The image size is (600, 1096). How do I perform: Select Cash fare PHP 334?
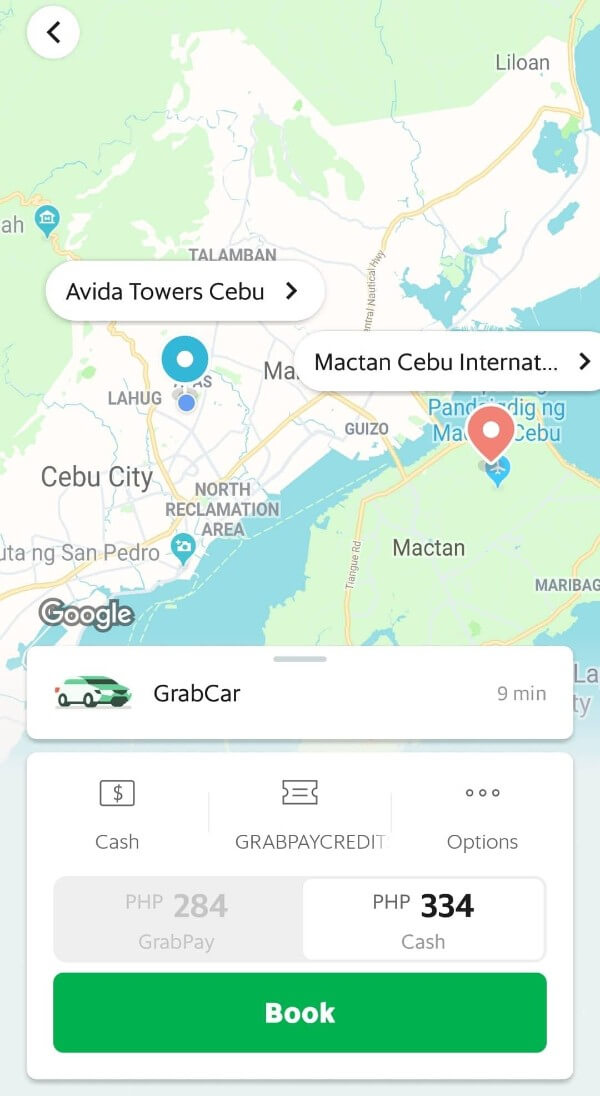(x=423, y=918)
